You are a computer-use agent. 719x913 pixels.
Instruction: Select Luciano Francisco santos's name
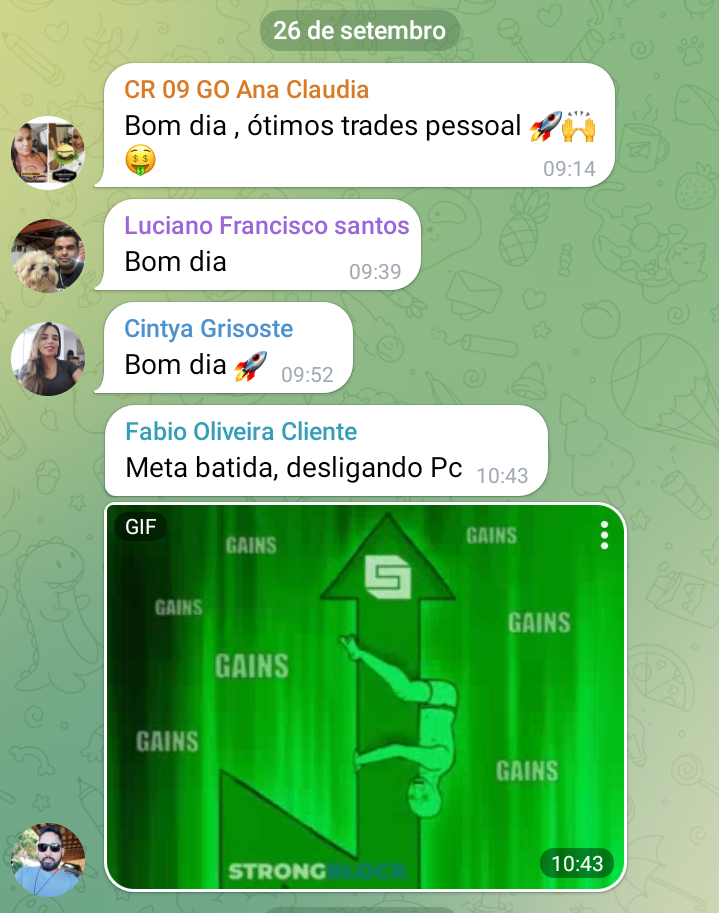click(x=266, y=225)
